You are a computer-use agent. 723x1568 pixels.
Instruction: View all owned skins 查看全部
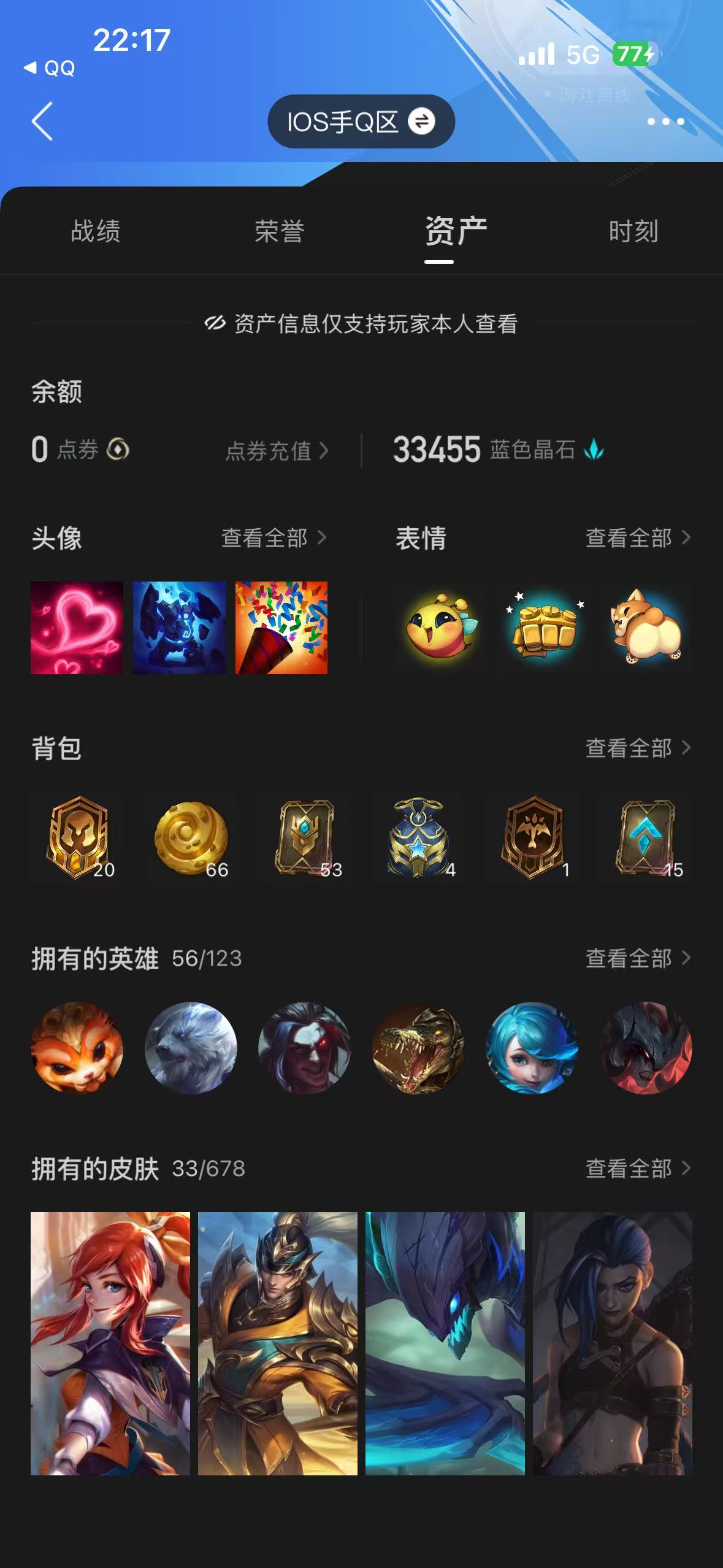638,1169
